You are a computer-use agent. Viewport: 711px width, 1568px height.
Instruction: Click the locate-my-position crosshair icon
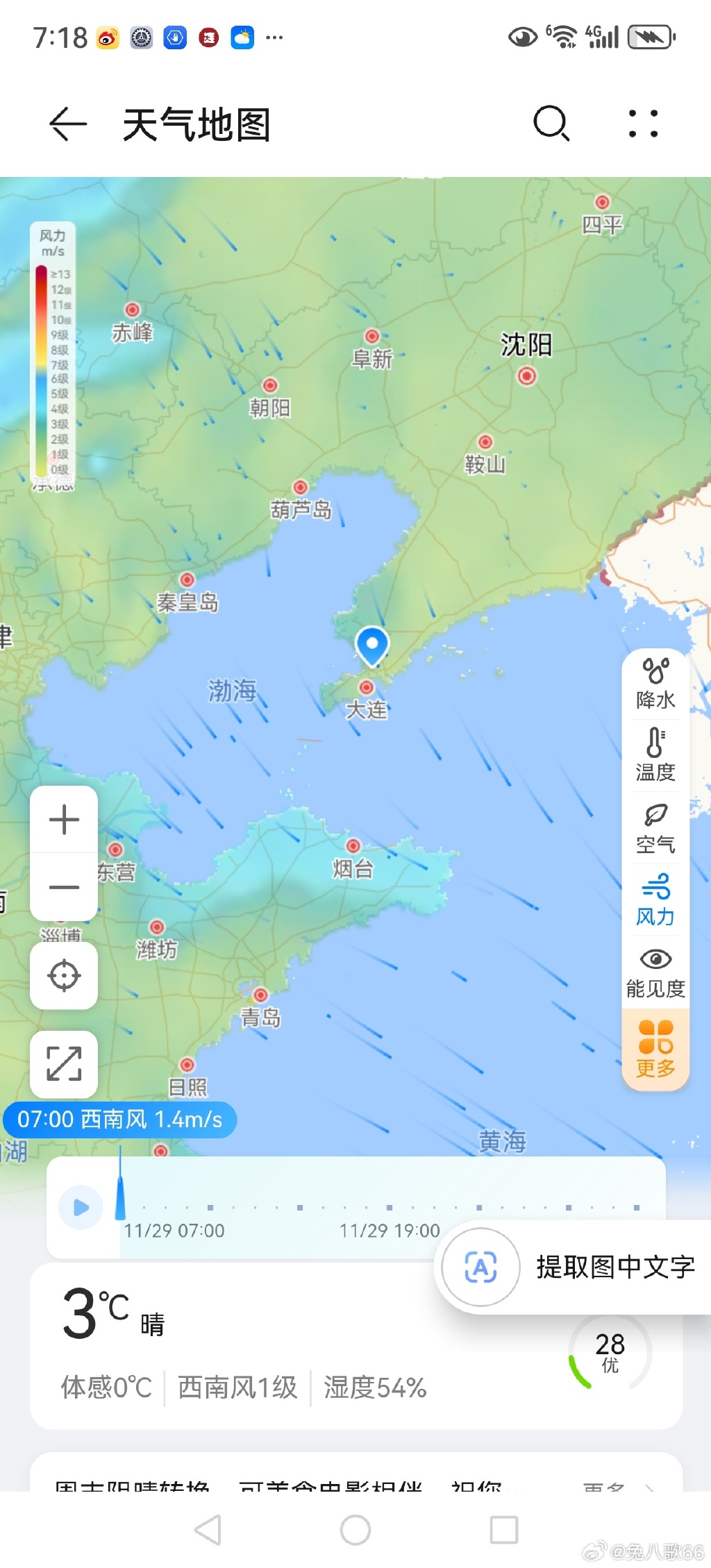64,975
